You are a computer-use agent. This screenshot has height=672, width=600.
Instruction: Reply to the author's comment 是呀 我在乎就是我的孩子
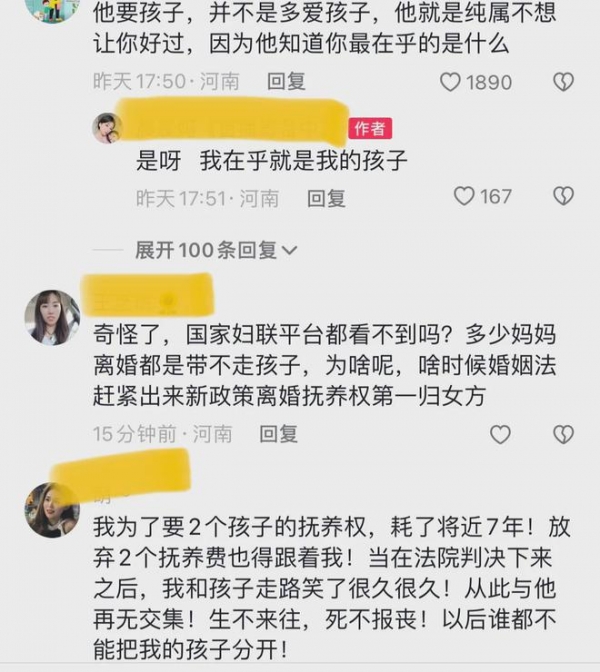[x=326, y=198]
